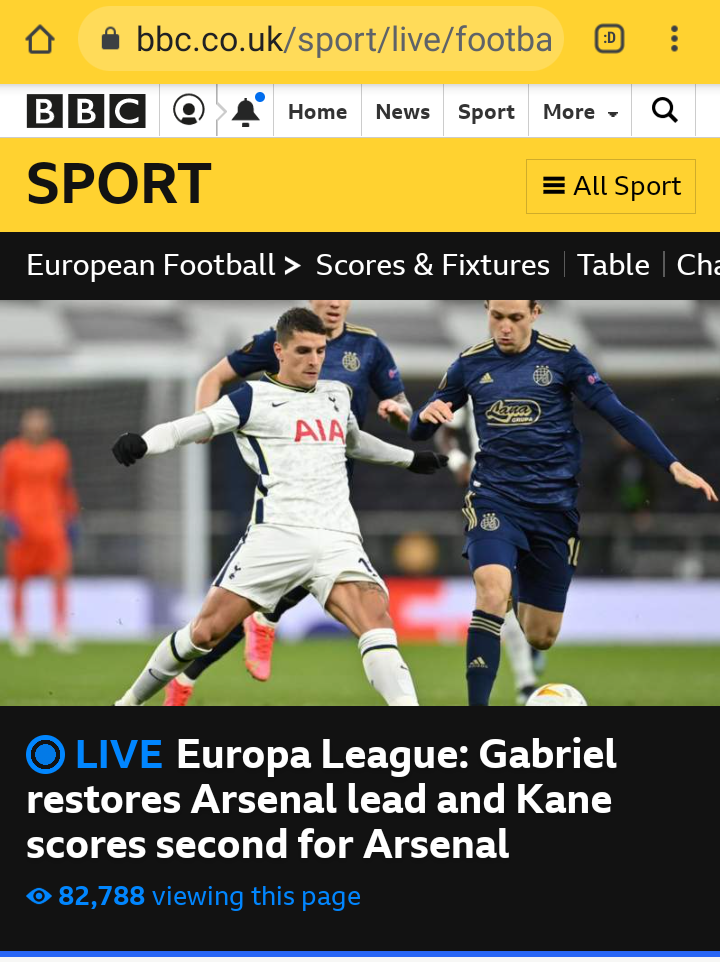Tap the URL address bar
The width and height of the screenshot is (720, 962).
pos(330,40)
